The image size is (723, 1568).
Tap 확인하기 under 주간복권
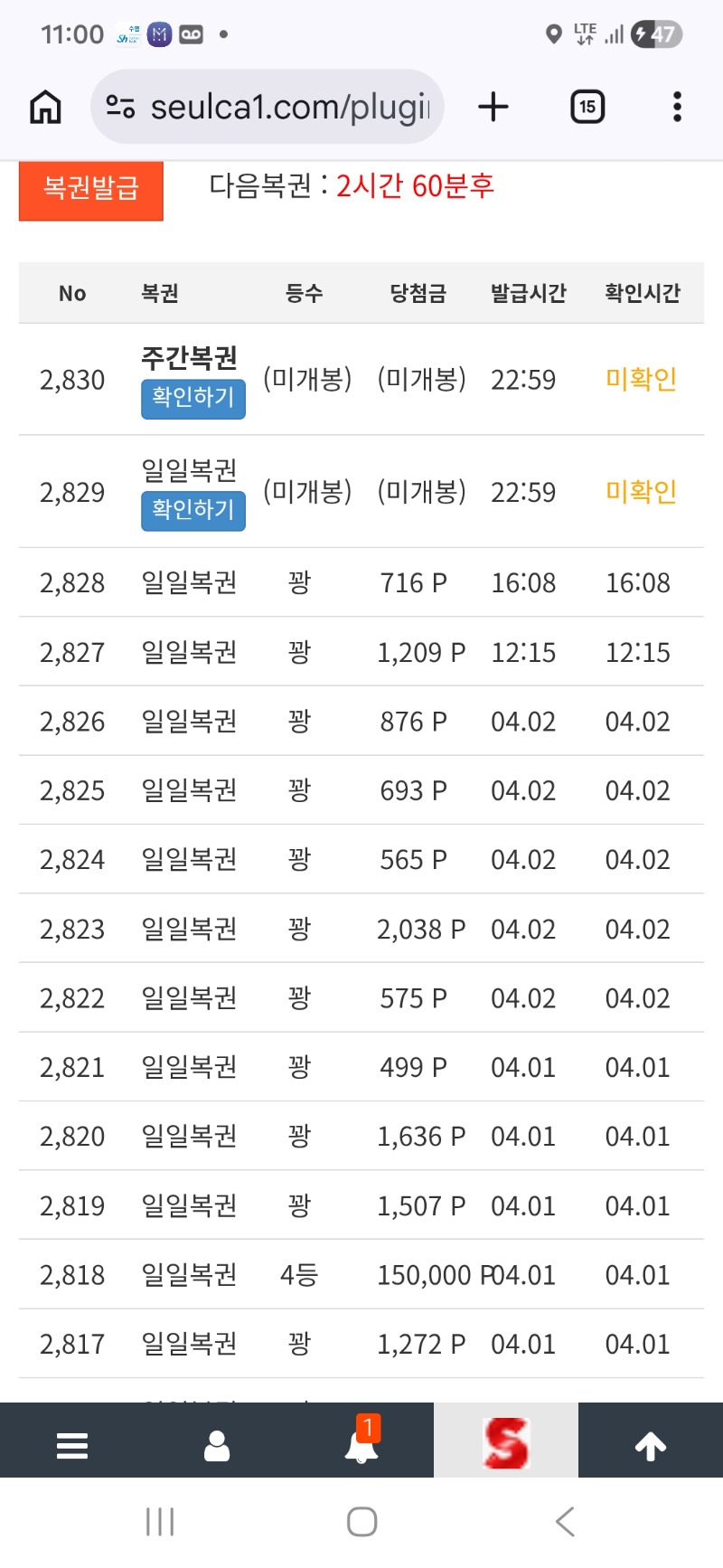(192, 399)
